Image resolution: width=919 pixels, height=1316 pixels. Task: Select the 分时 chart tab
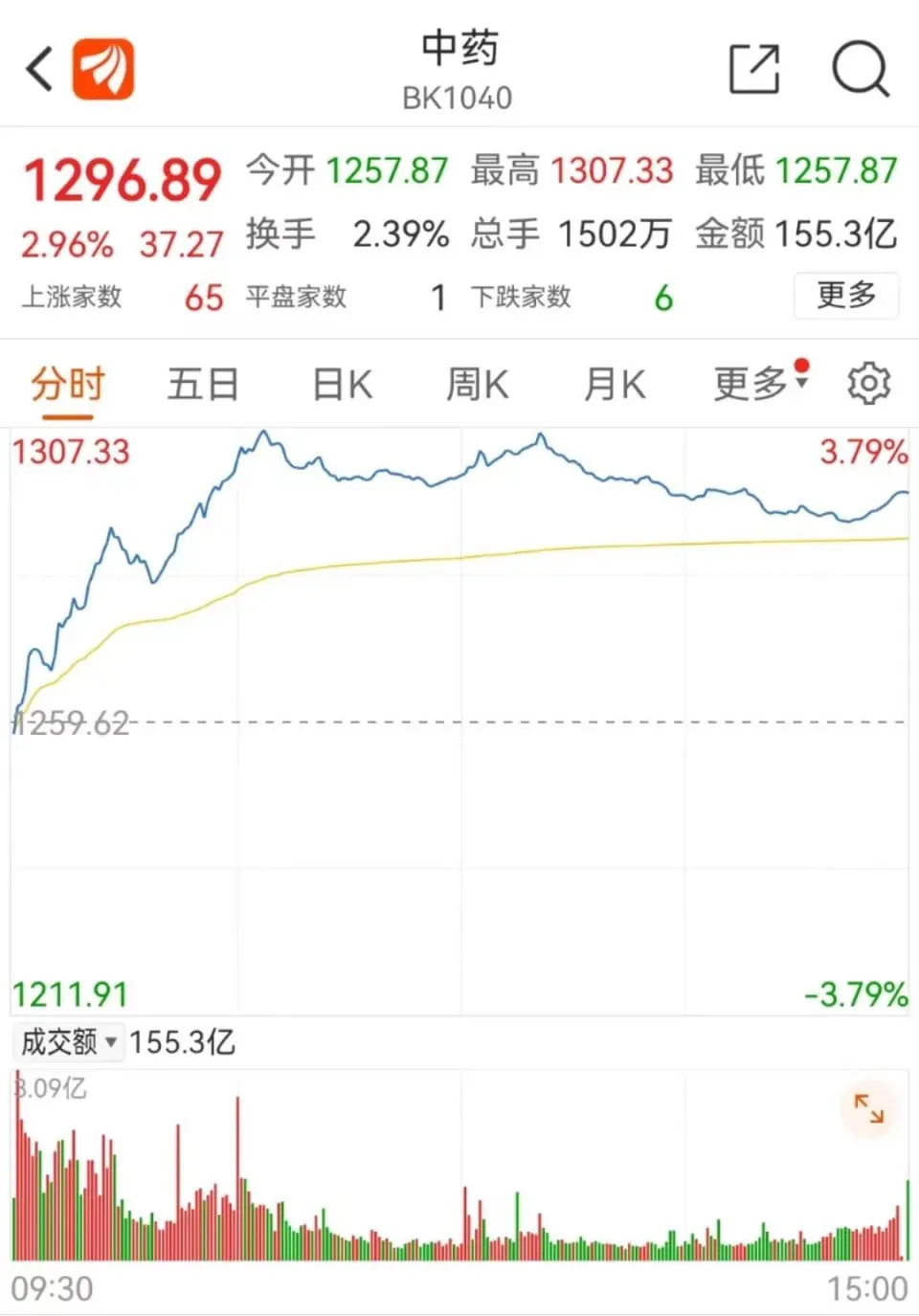point(67,385)
